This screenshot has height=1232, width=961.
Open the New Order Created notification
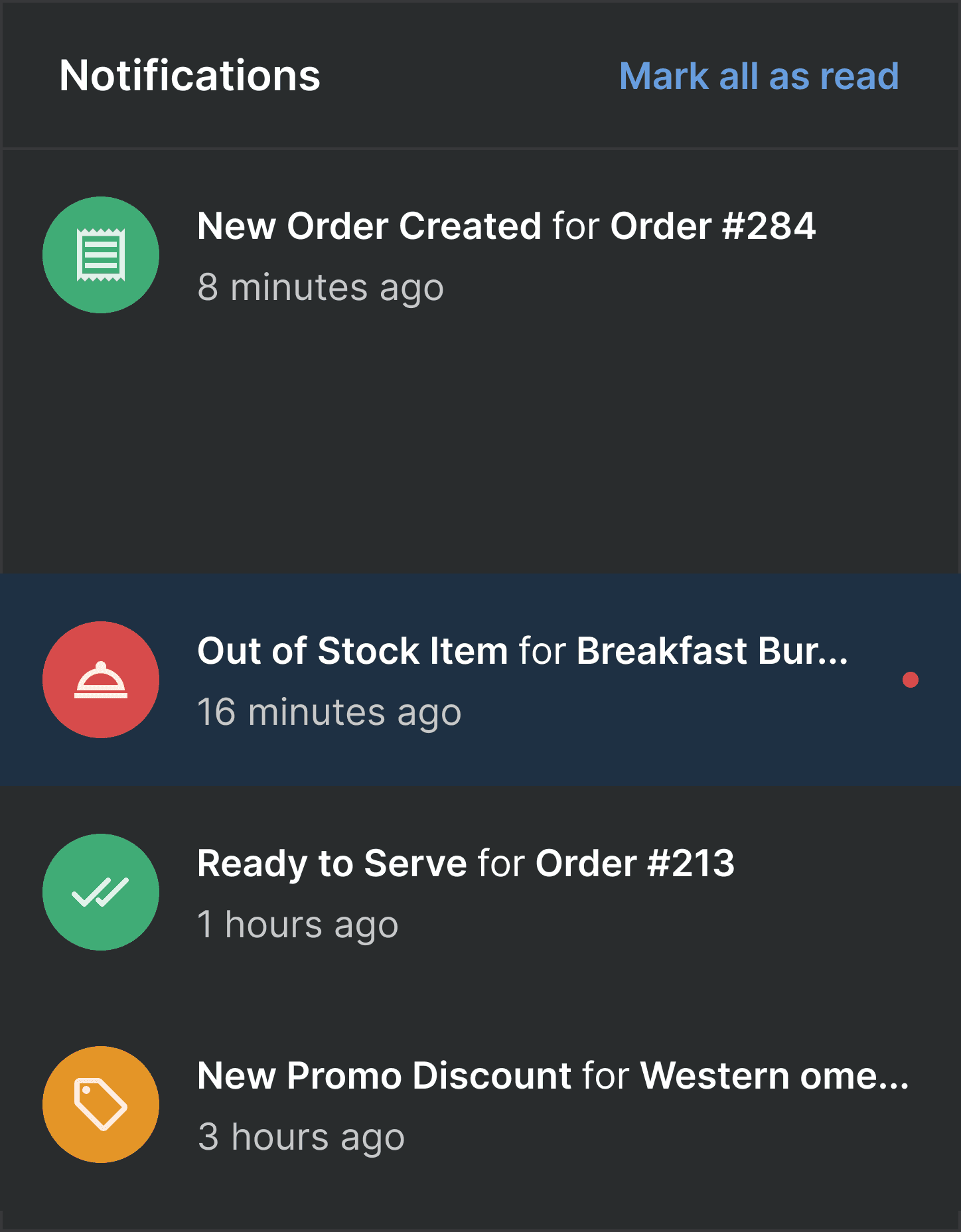point(480,361)
